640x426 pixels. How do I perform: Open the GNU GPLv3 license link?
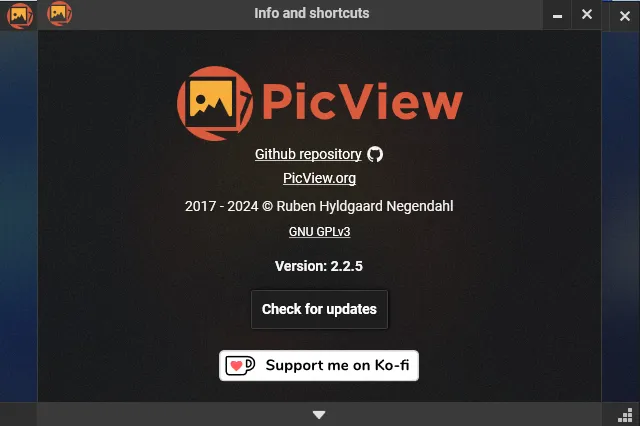[319, 231]
